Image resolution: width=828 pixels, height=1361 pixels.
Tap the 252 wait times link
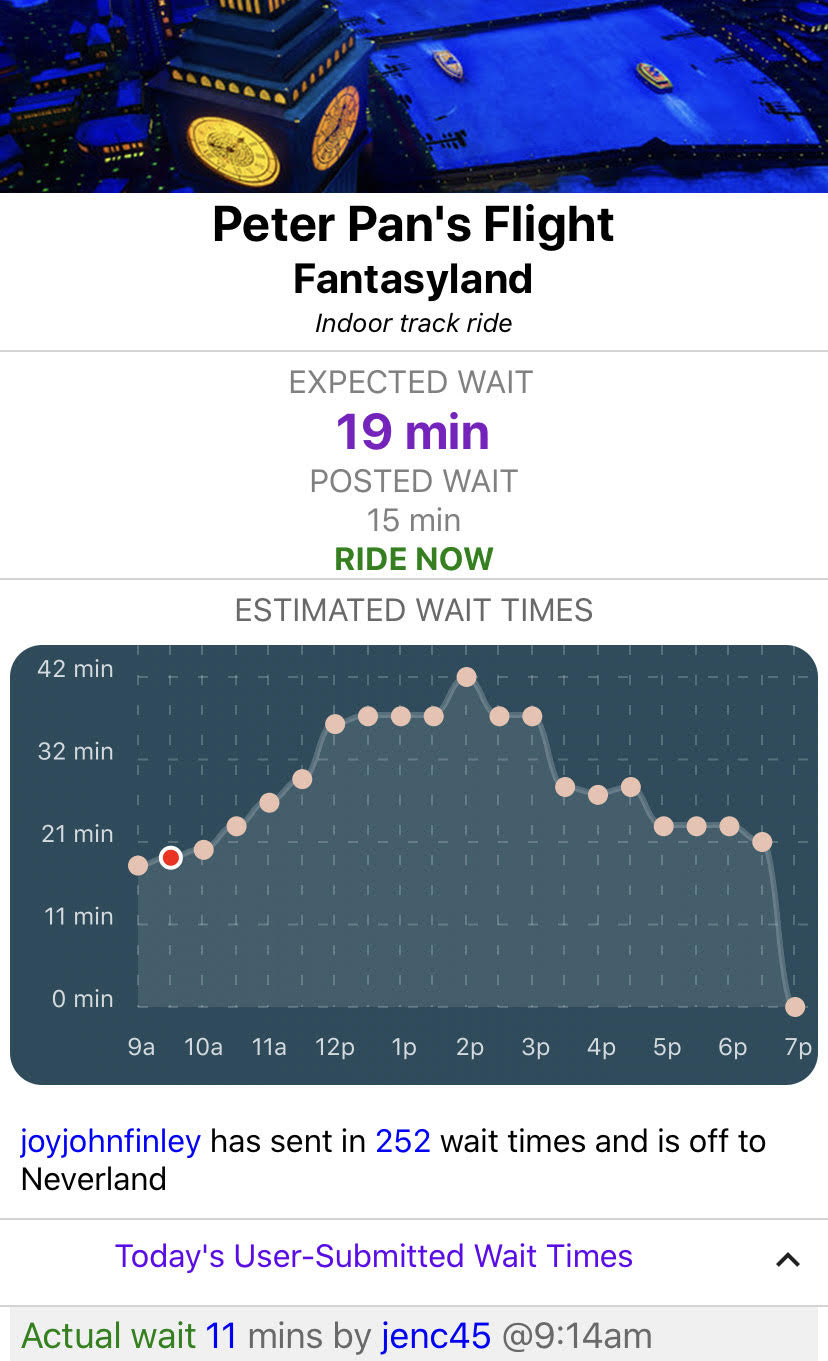(x=402, y=1141)
